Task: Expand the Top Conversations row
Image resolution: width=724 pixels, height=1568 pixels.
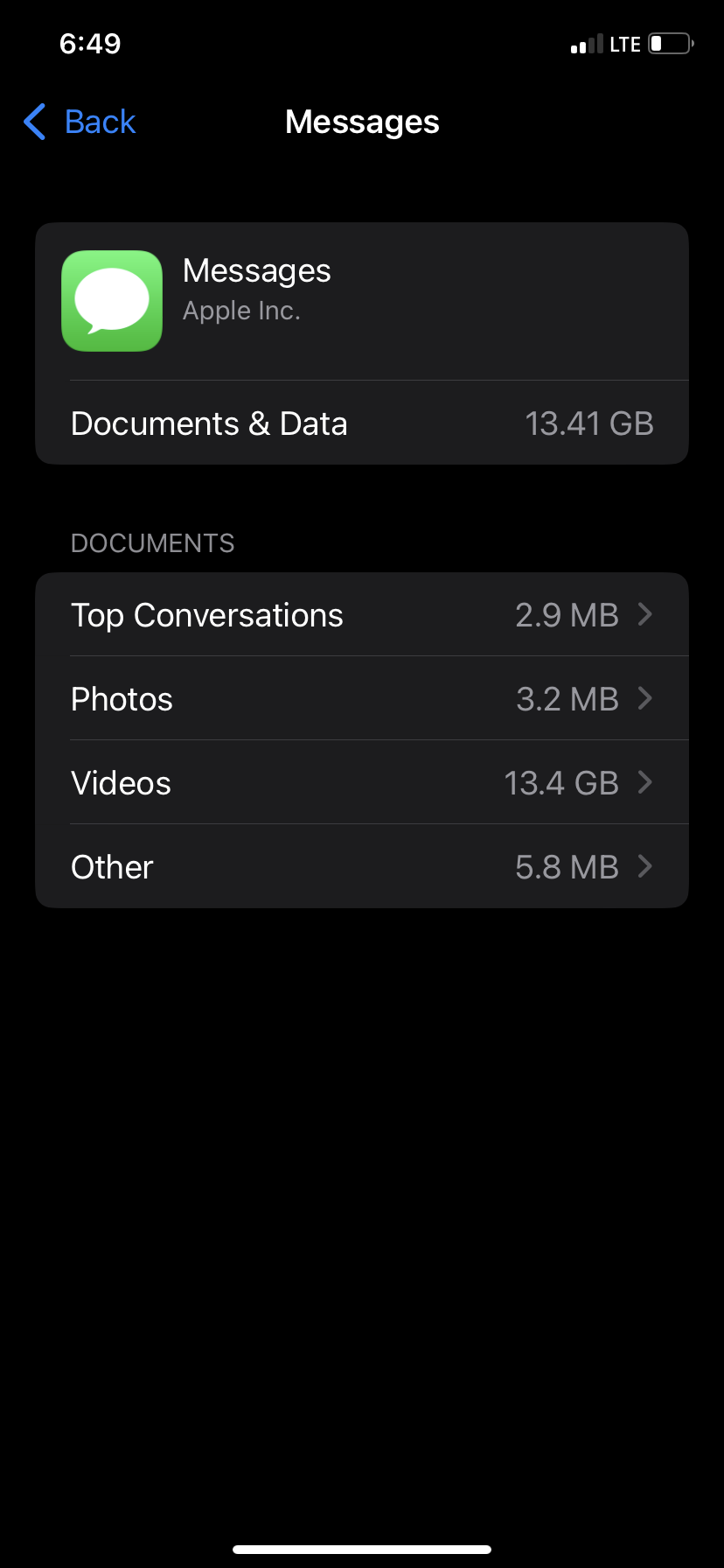Action: pyautogui.click(x=362, y=614)
